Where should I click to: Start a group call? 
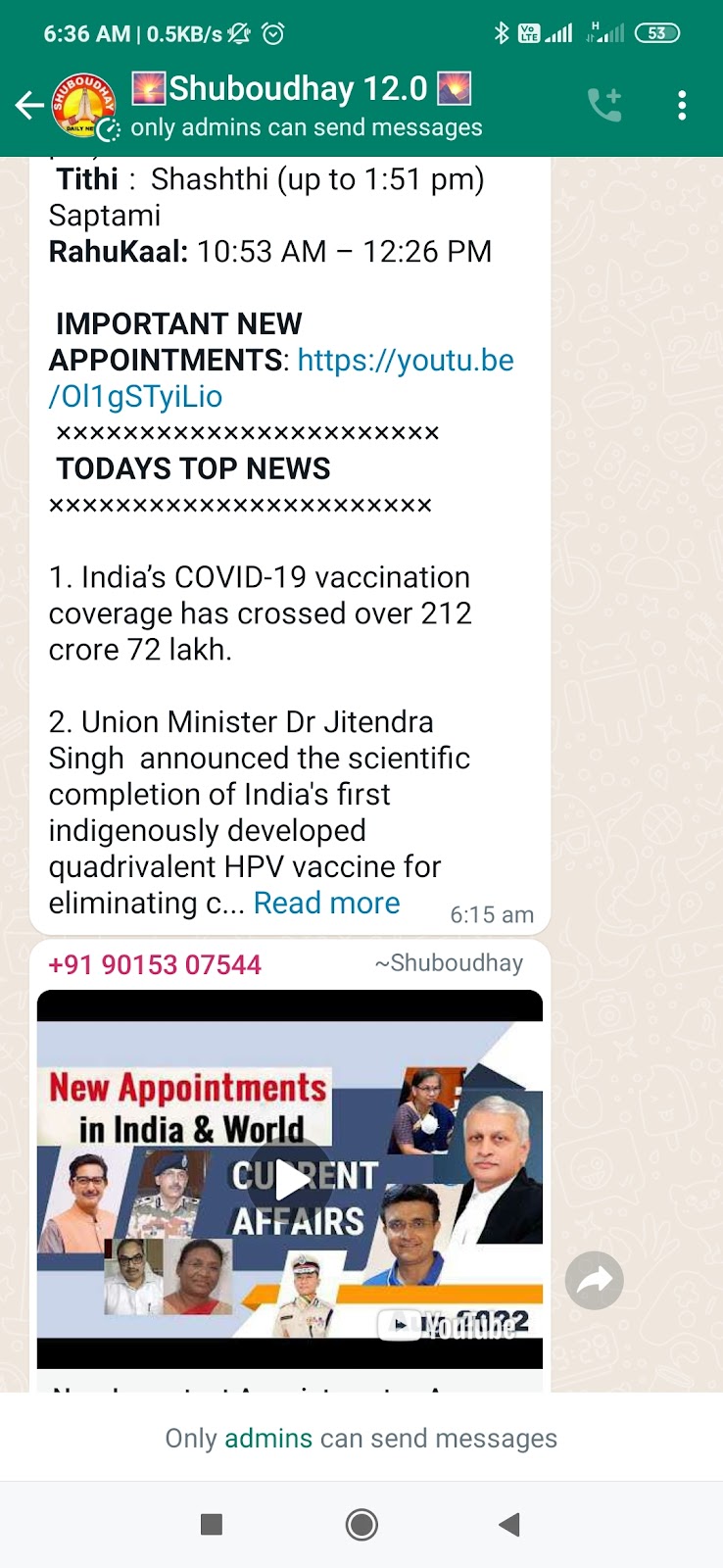603,105
